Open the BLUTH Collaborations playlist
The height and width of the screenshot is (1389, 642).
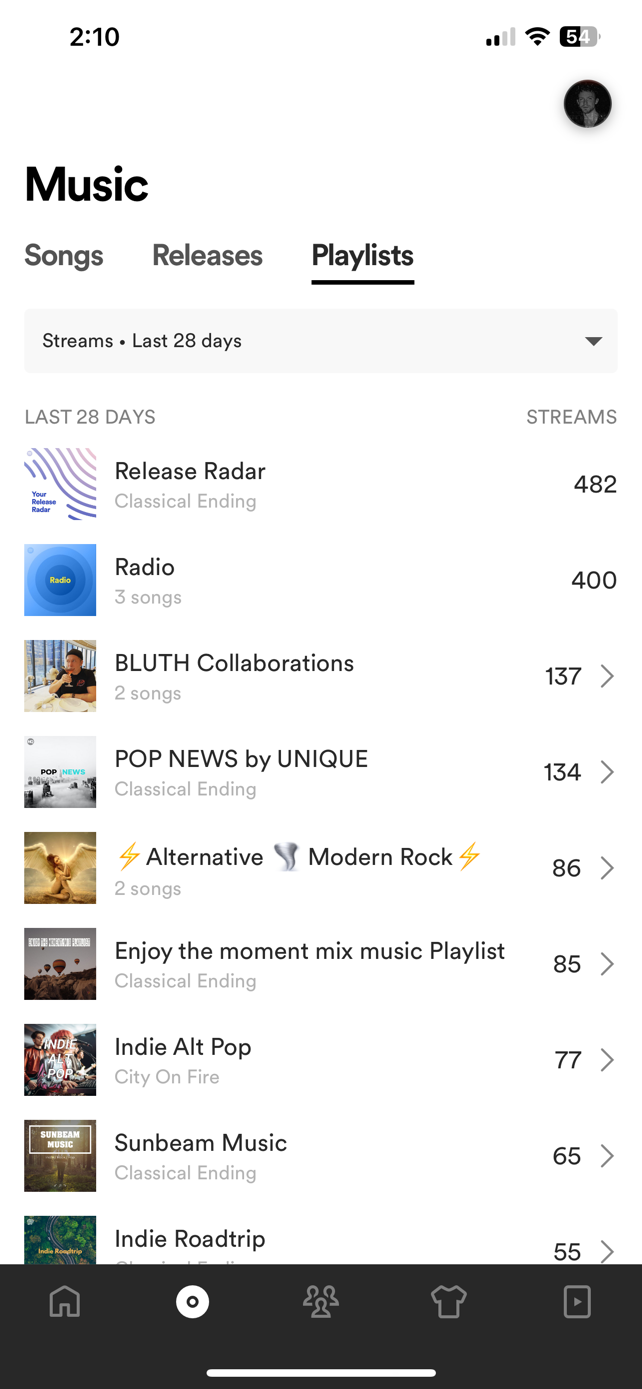[320, 677]
